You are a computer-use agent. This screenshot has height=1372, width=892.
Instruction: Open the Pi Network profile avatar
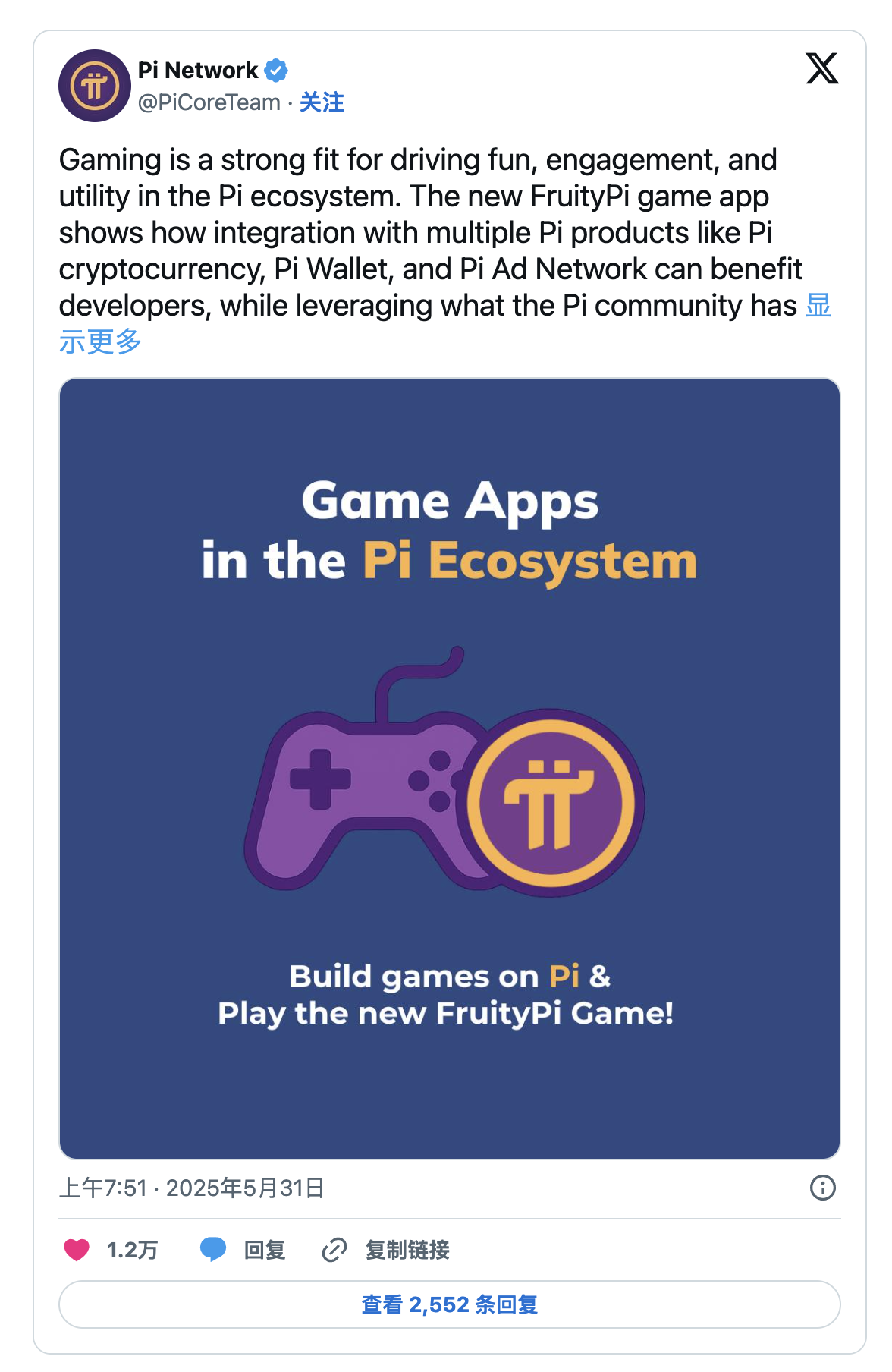[x=95, y=86]
